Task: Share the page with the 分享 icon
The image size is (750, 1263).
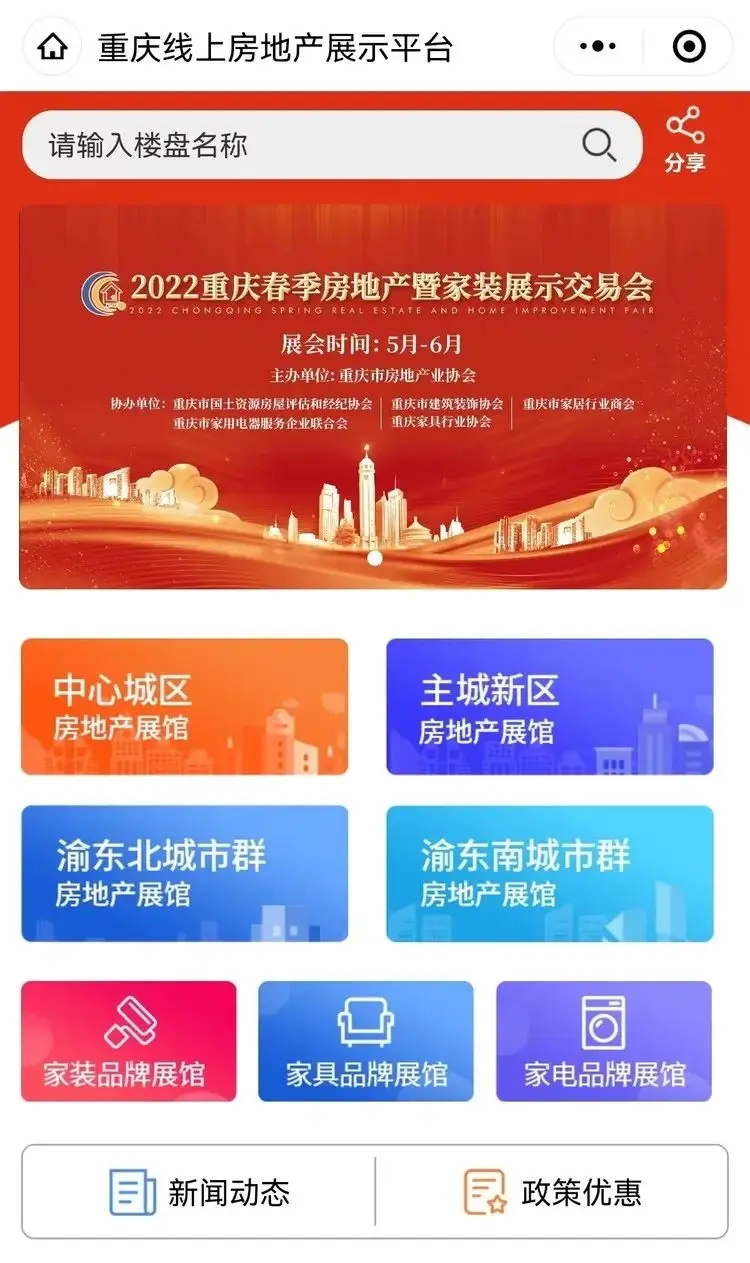Action: (x=685, y=141)
